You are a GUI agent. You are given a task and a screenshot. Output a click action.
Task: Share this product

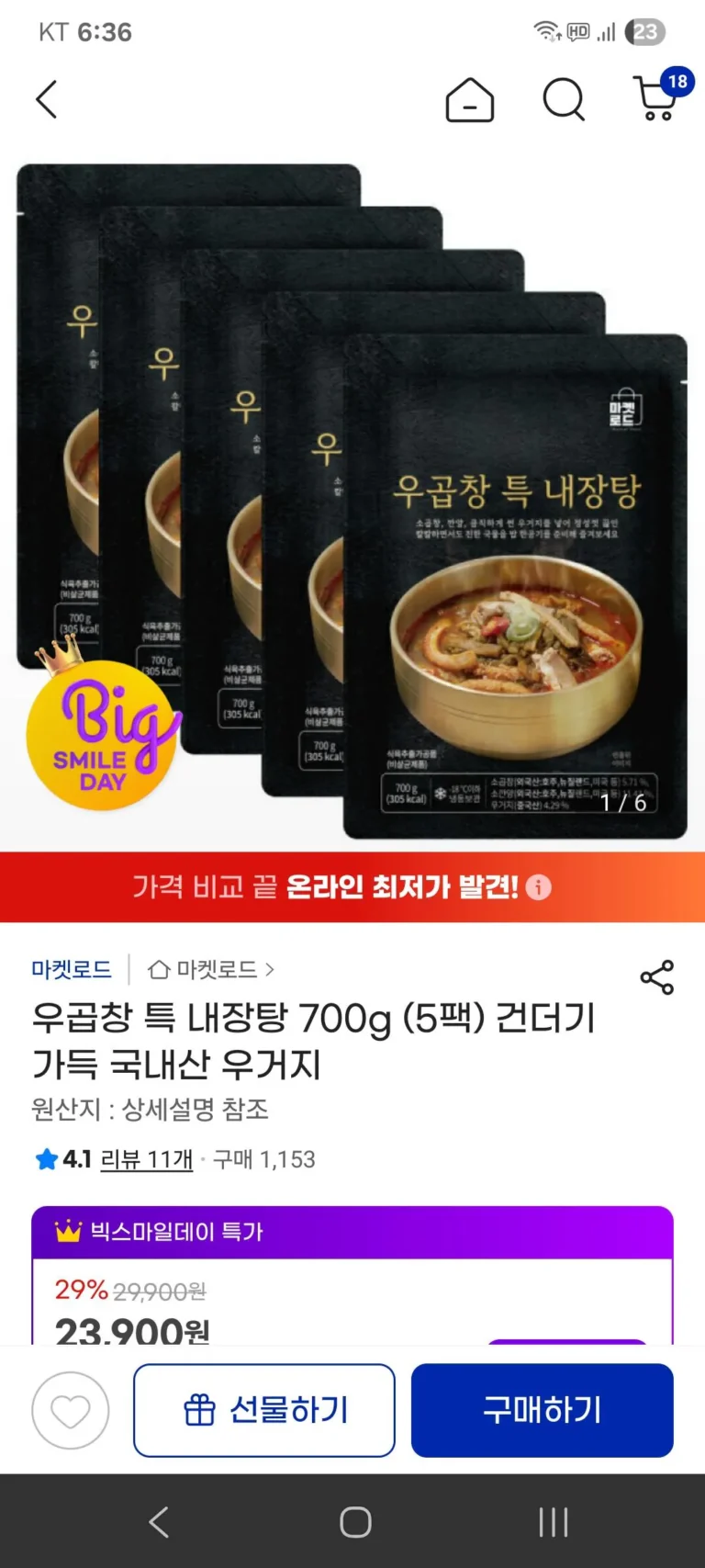[x=657, y=977]
